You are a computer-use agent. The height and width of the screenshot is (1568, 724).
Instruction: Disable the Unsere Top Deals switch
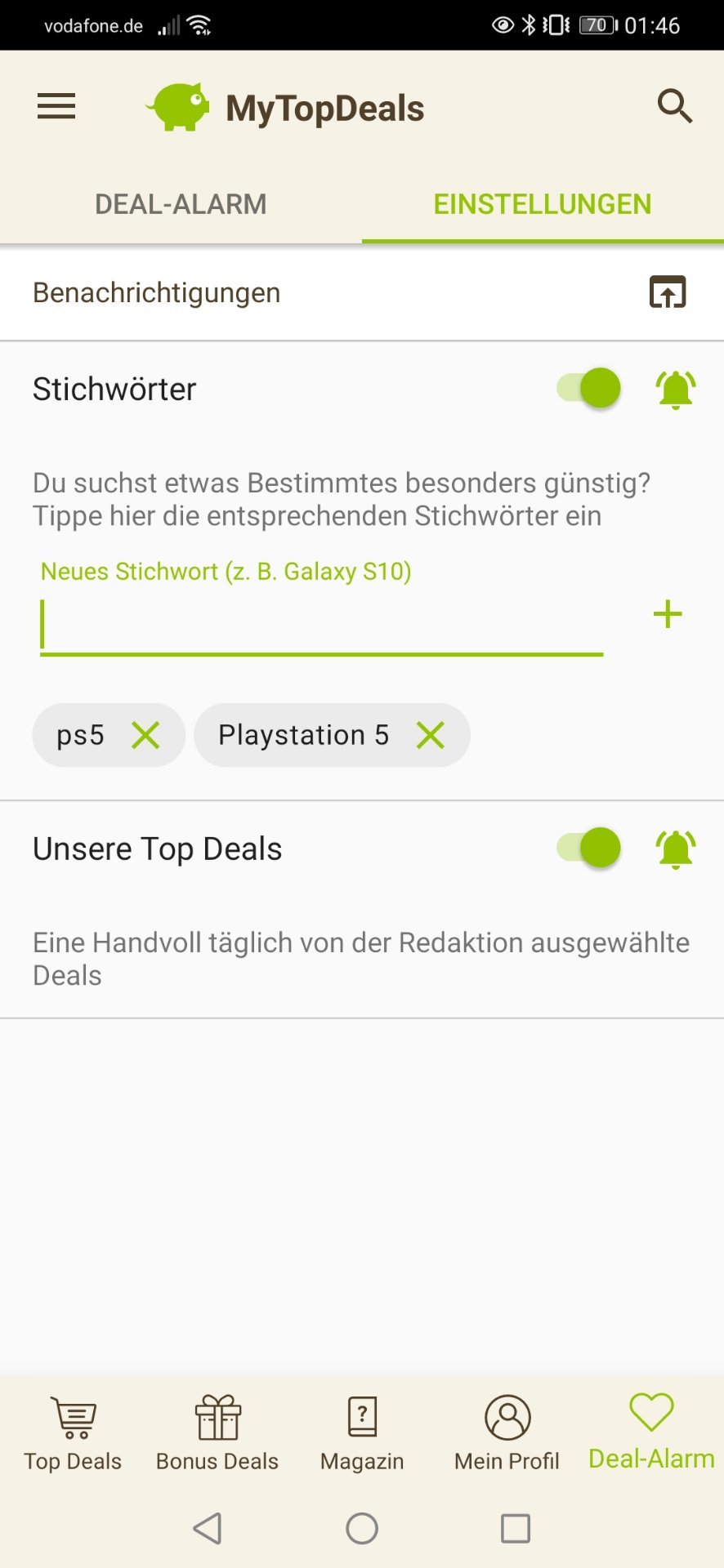589,848
